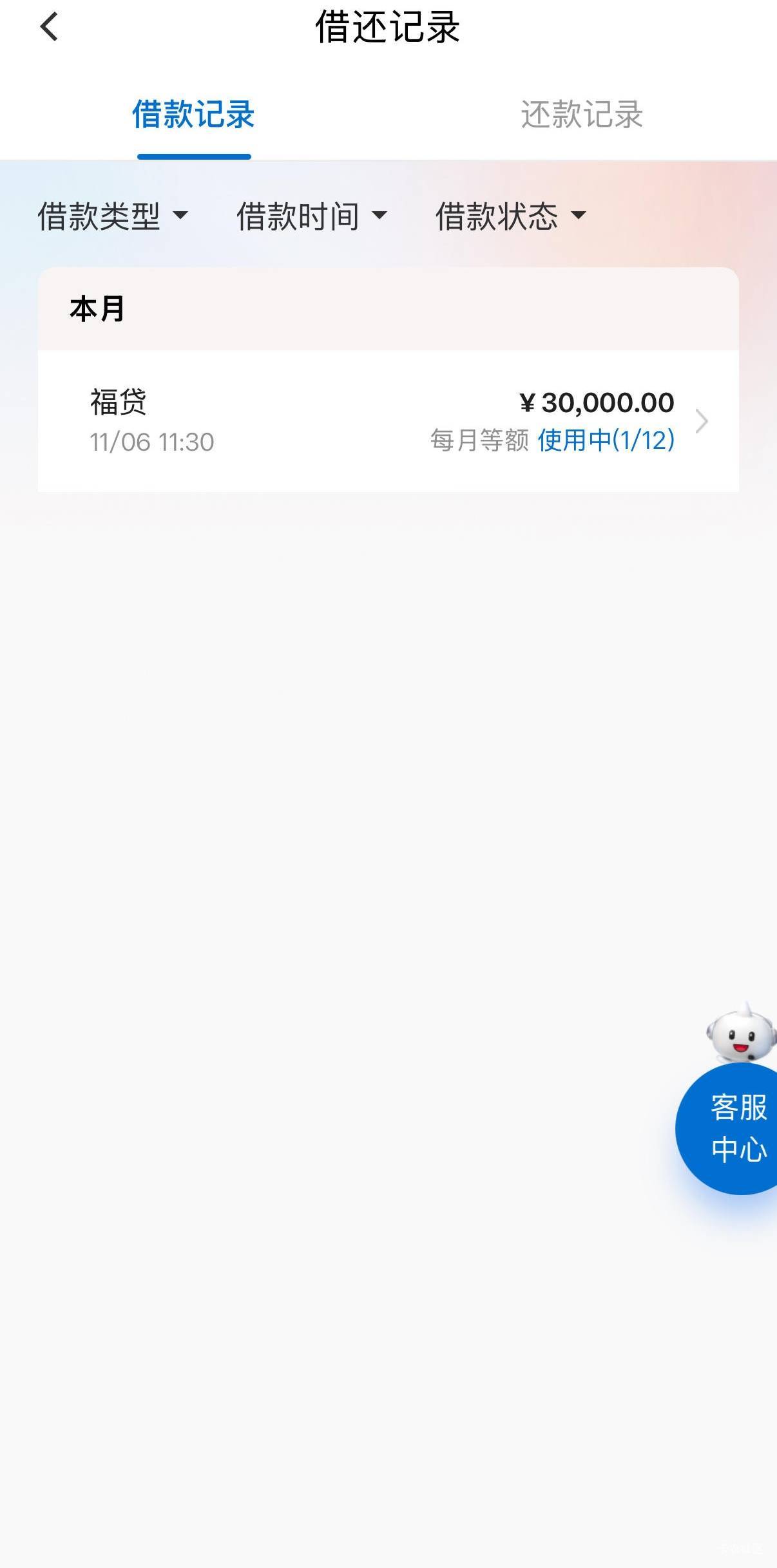
Task: Expand the 借款类型 filter dropdown
Action: pos(113,216)
